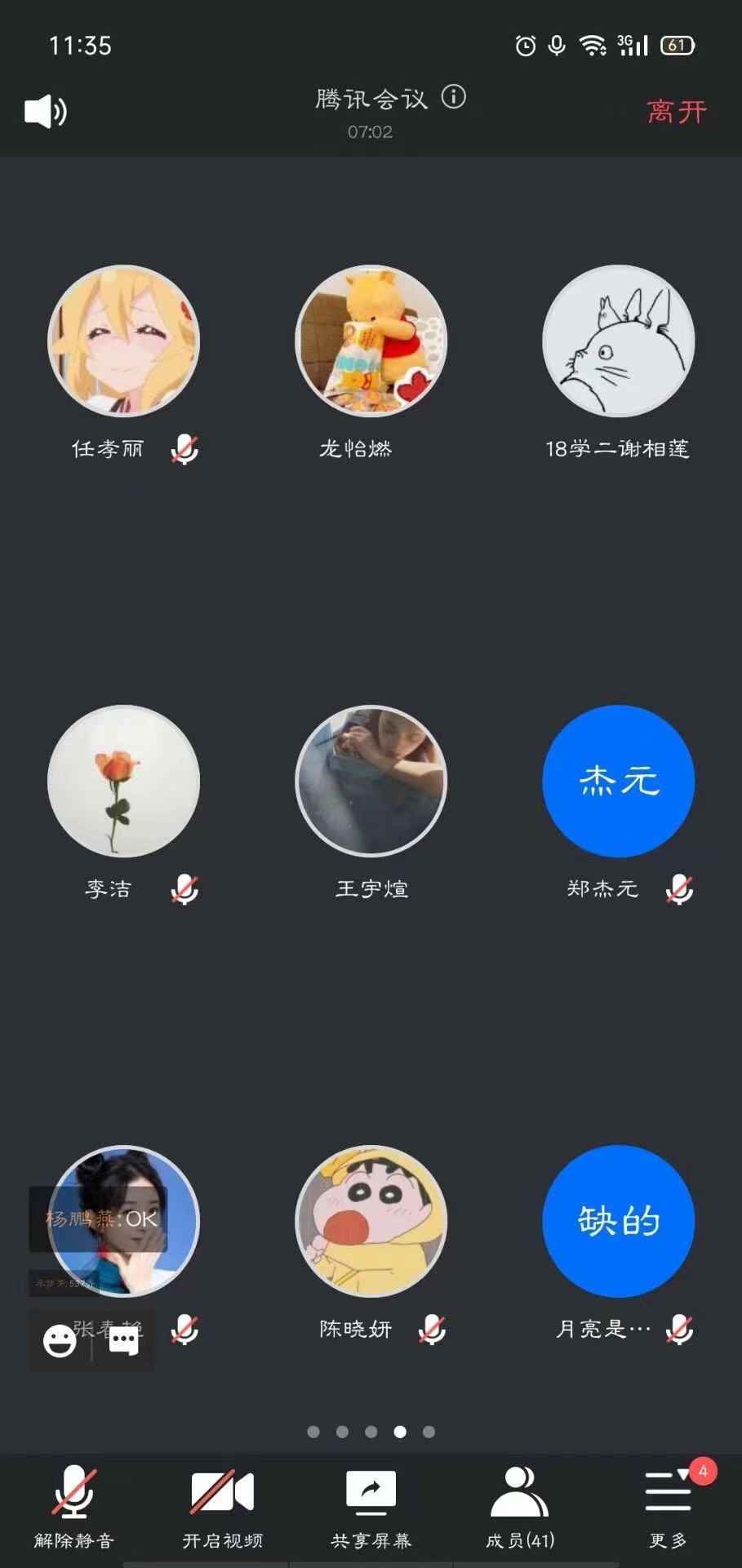The image size is (742, 1568).
Task: Leave the meeting via 离开
Action: 676,111
